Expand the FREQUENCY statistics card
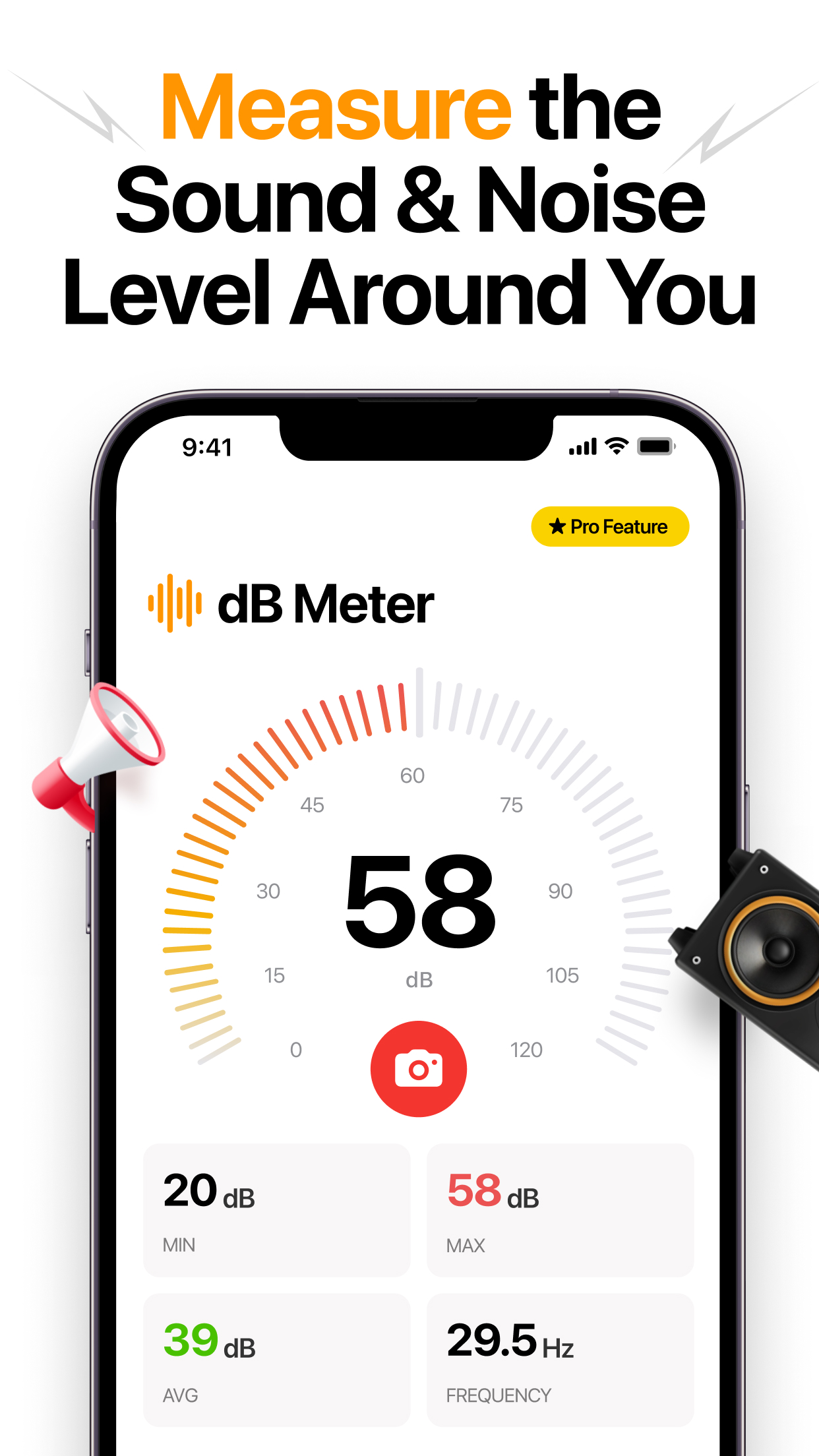This screenshot has height=1456, width=819. (560, 1358)
